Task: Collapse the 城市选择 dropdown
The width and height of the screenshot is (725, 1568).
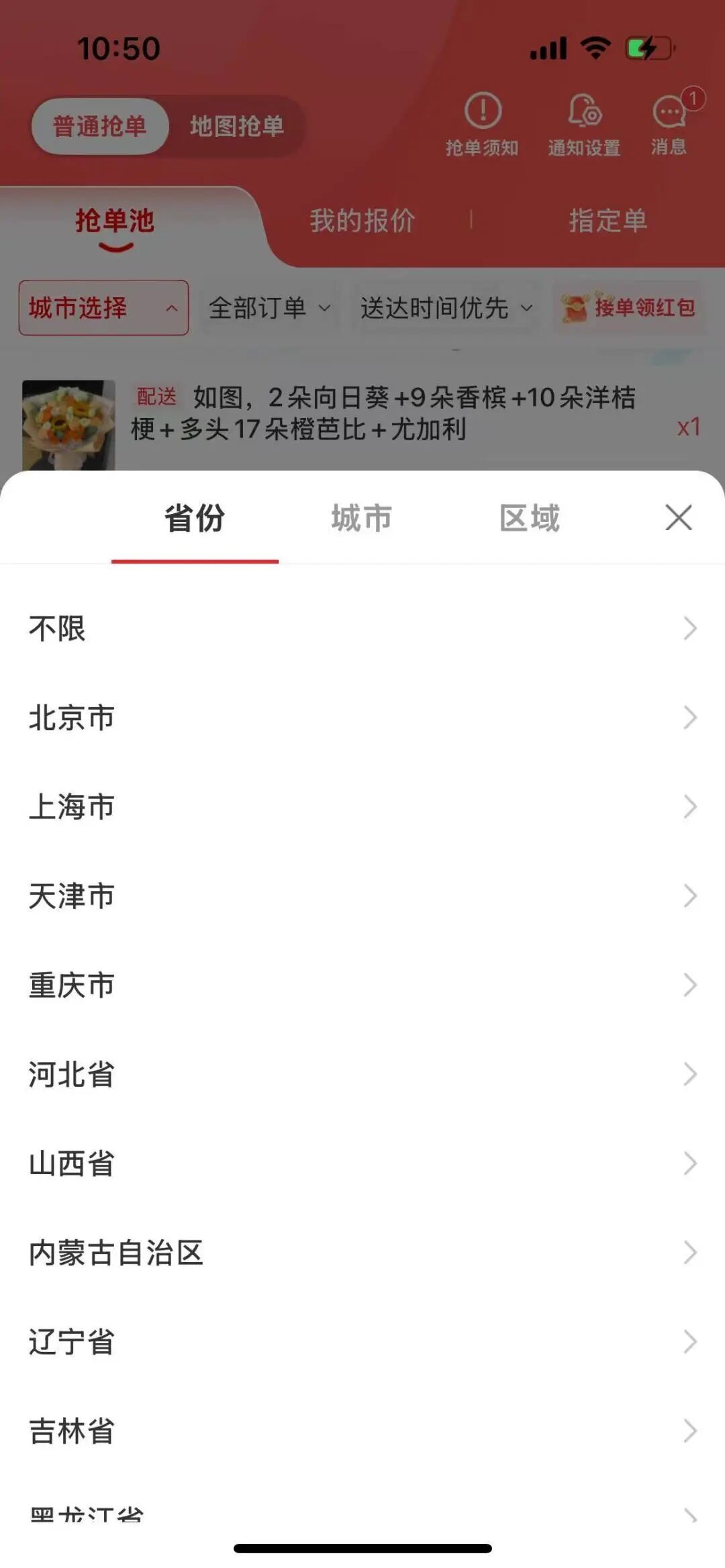Action: coord(103,308)
